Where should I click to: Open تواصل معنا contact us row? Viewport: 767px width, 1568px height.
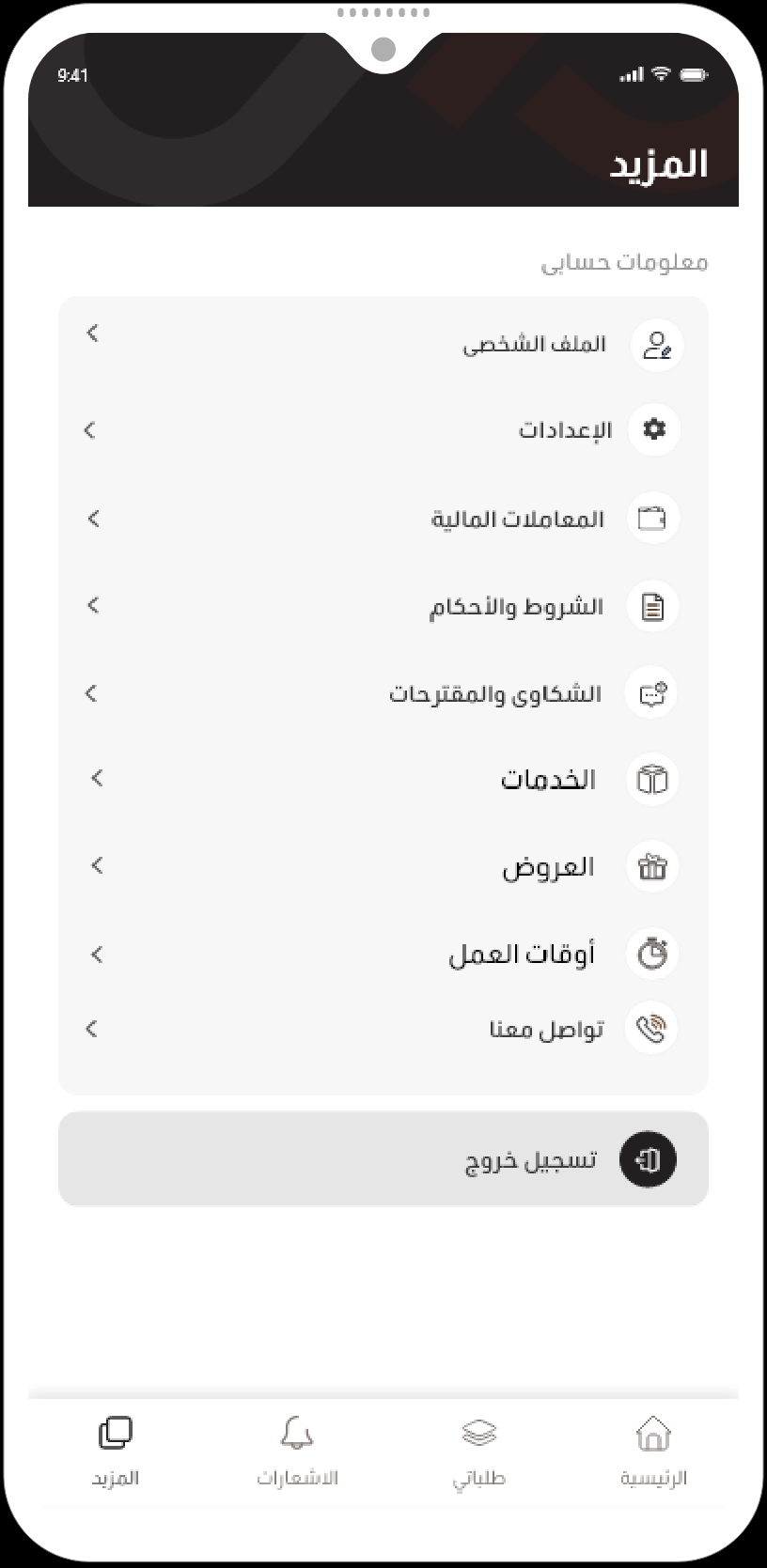(383, 1028)
